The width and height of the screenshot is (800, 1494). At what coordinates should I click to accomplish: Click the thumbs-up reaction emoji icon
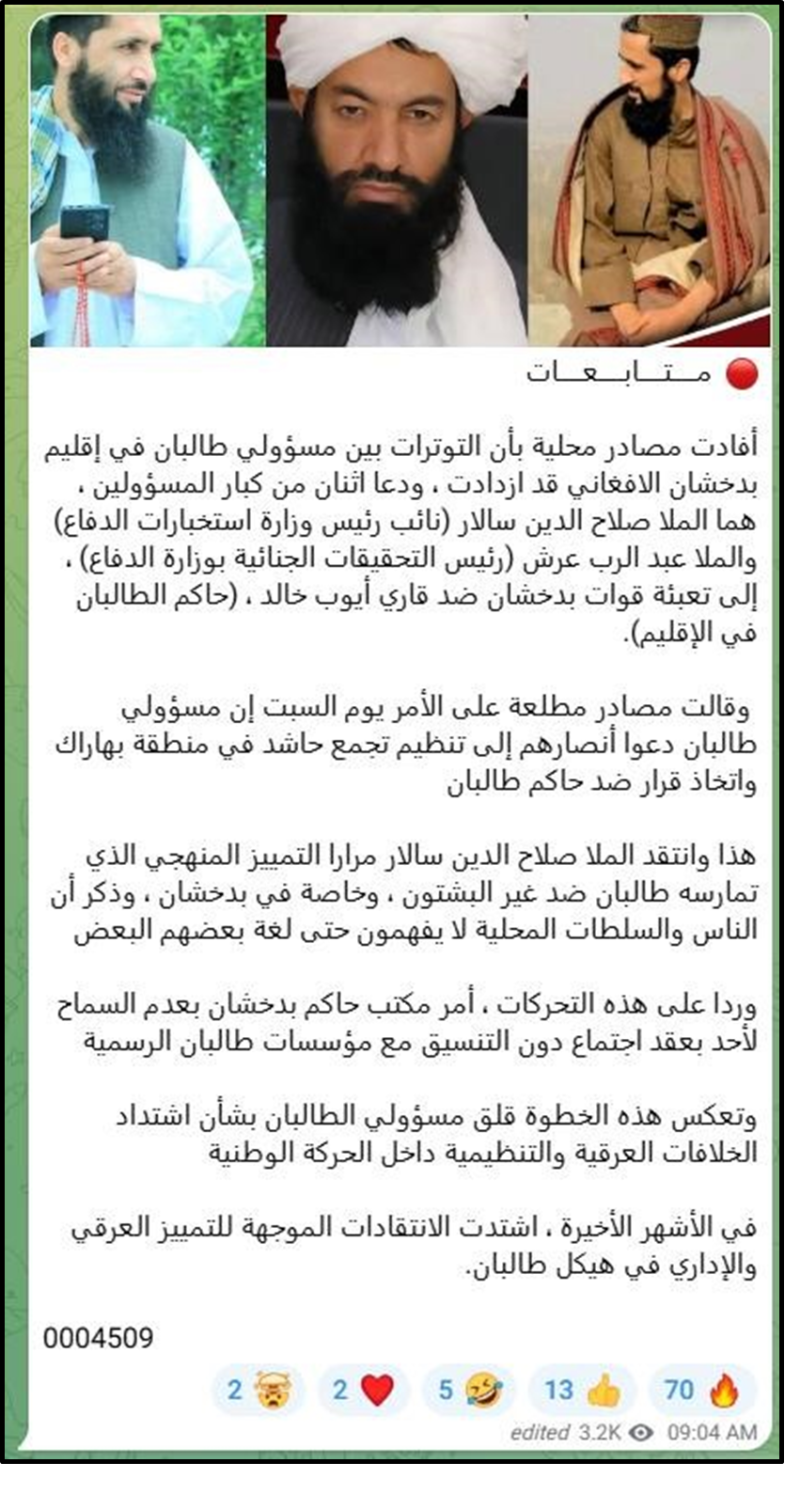coord(604,1388)
